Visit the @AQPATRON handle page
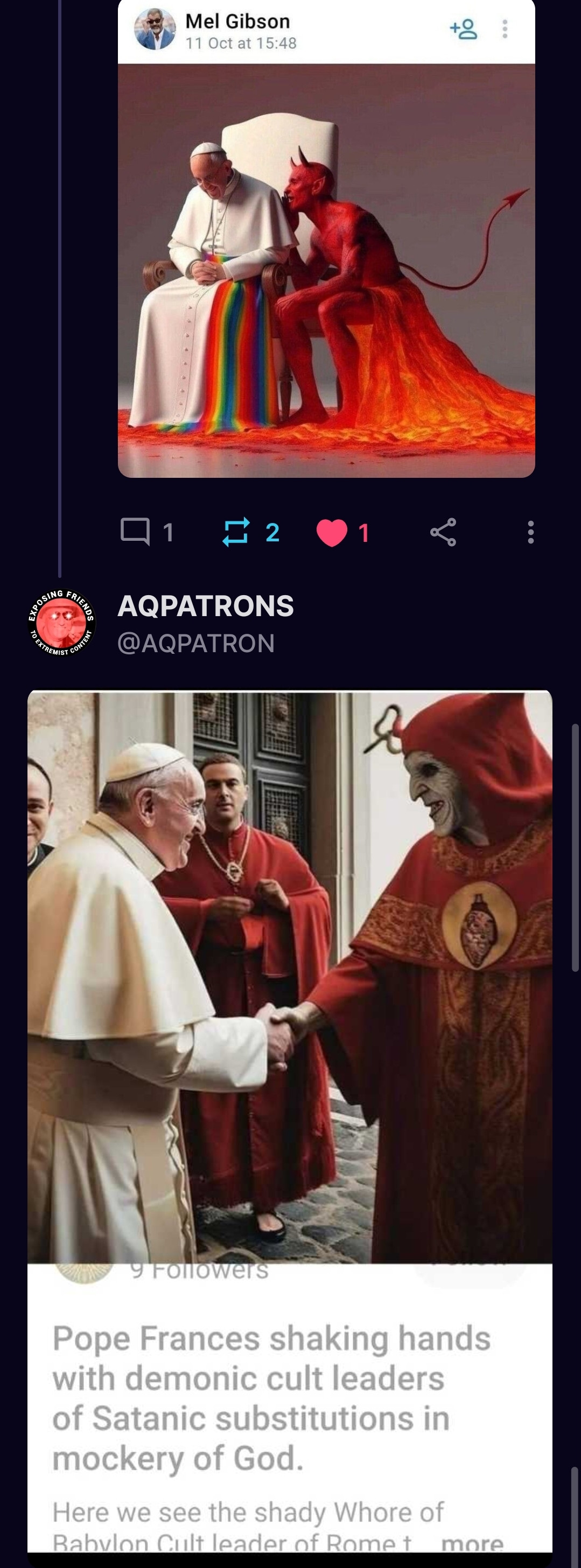 pos(195,644)
